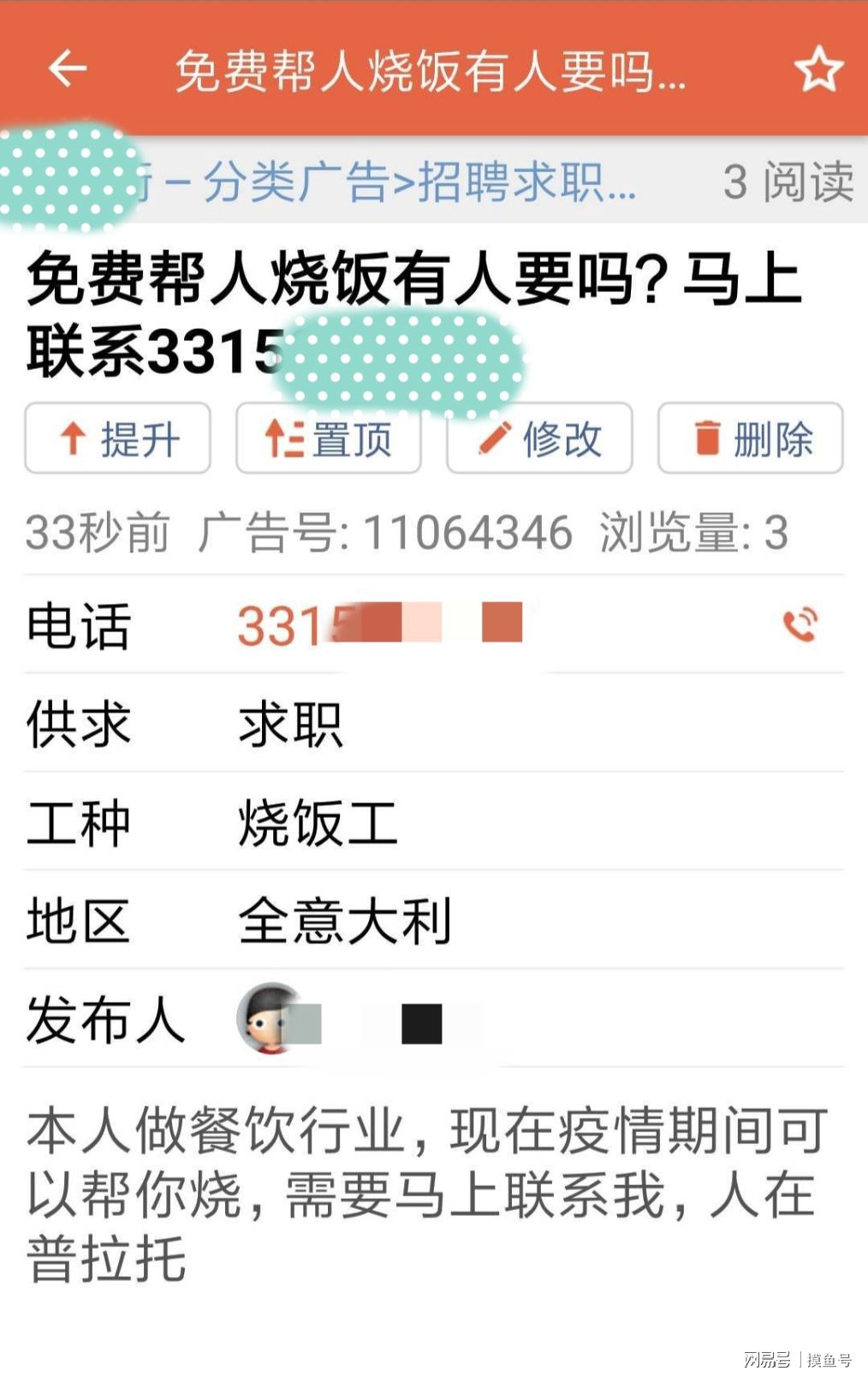
Task: Toggle promotion using the 提升 control
Action: (x=117, y=439)
